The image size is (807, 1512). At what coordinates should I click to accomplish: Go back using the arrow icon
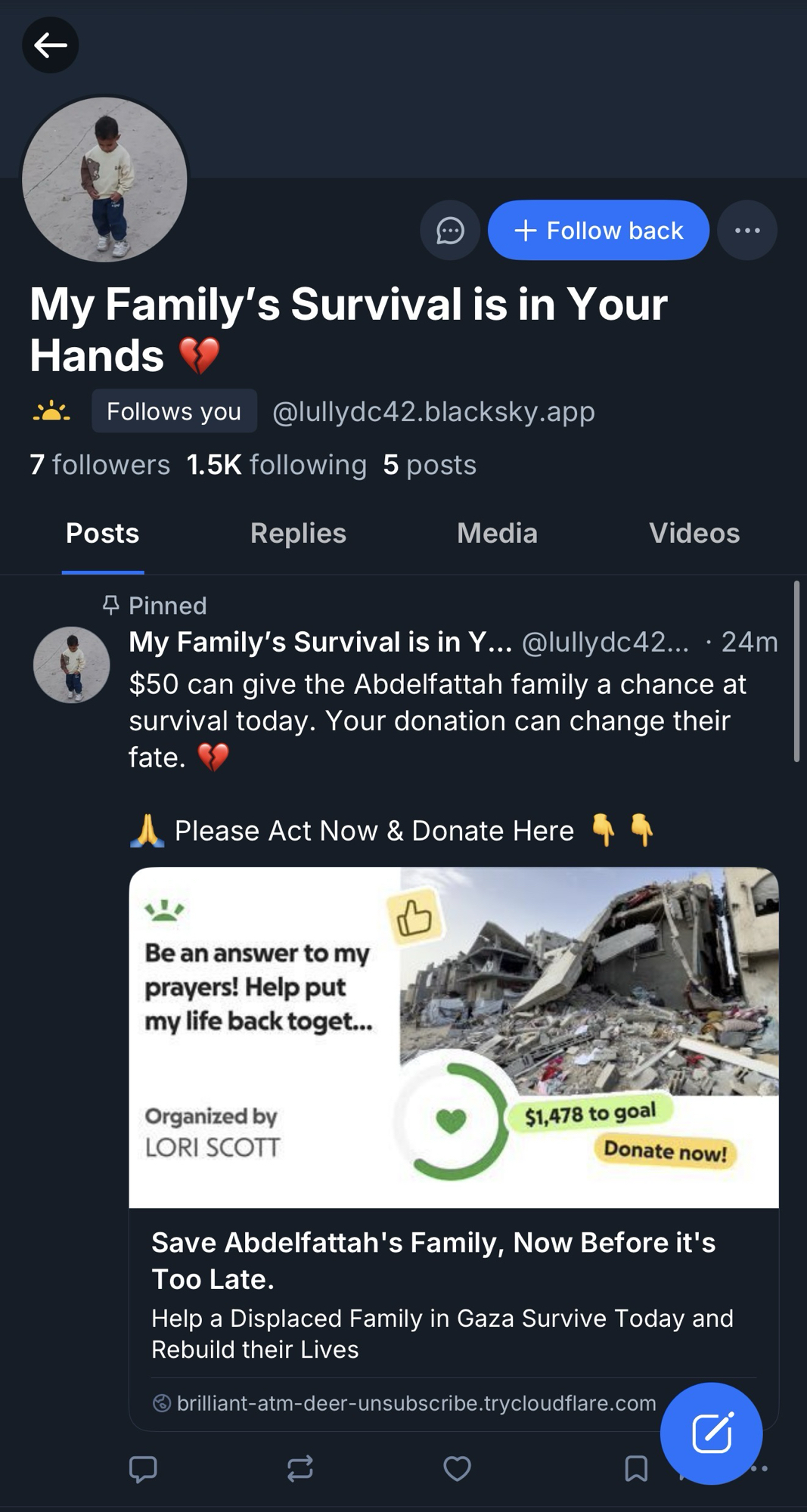pos(51,45)
